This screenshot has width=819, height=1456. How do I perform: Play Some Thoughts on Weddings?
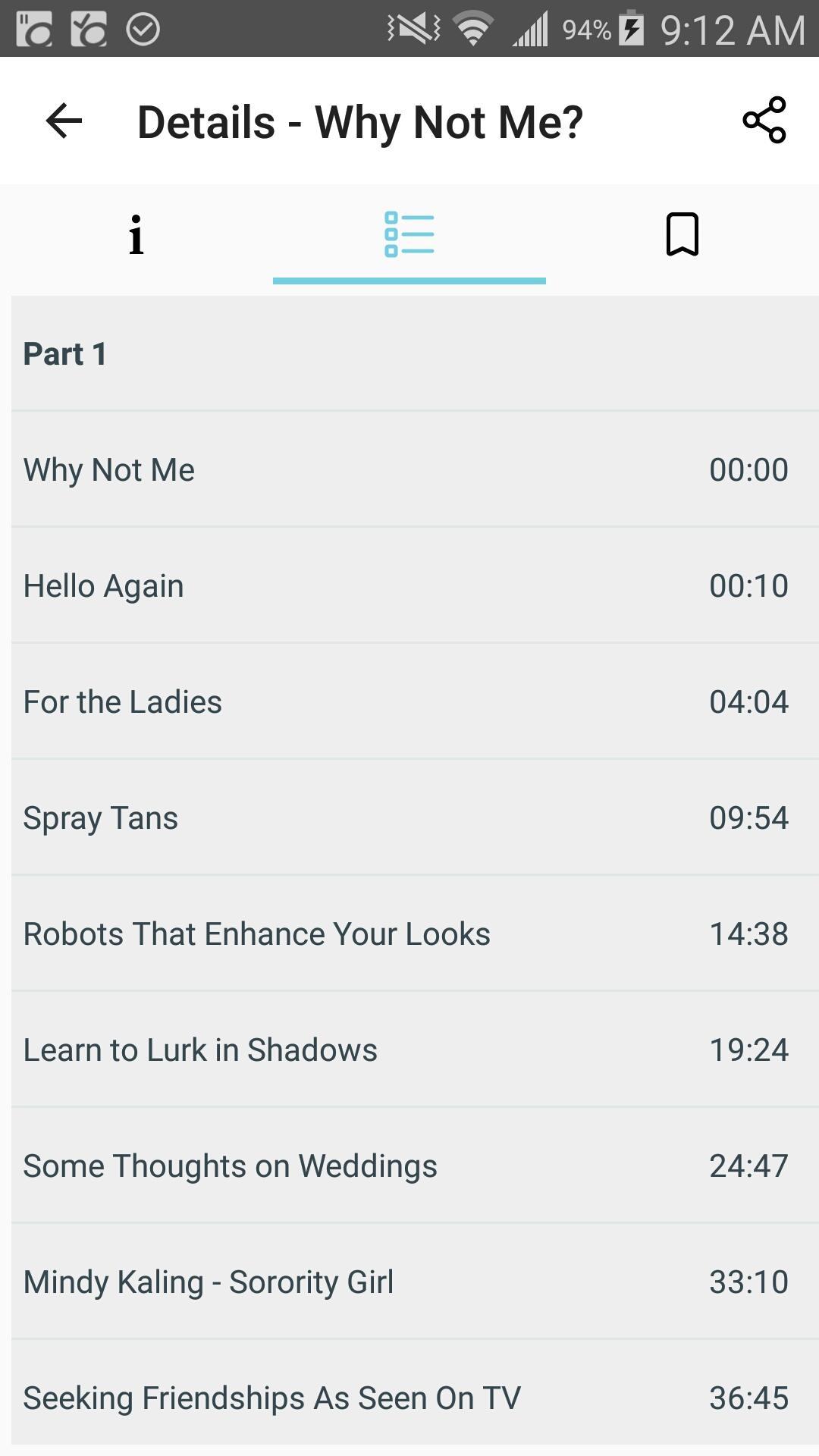tap(415, 1166)
